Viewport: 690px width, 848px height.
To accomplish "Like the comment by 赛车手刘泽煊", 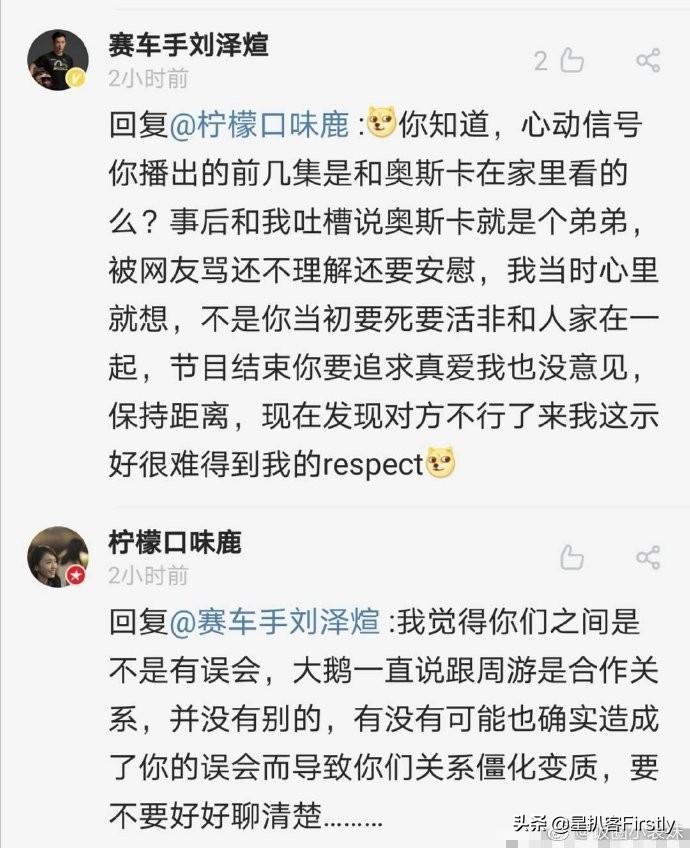I will (572, 61).
